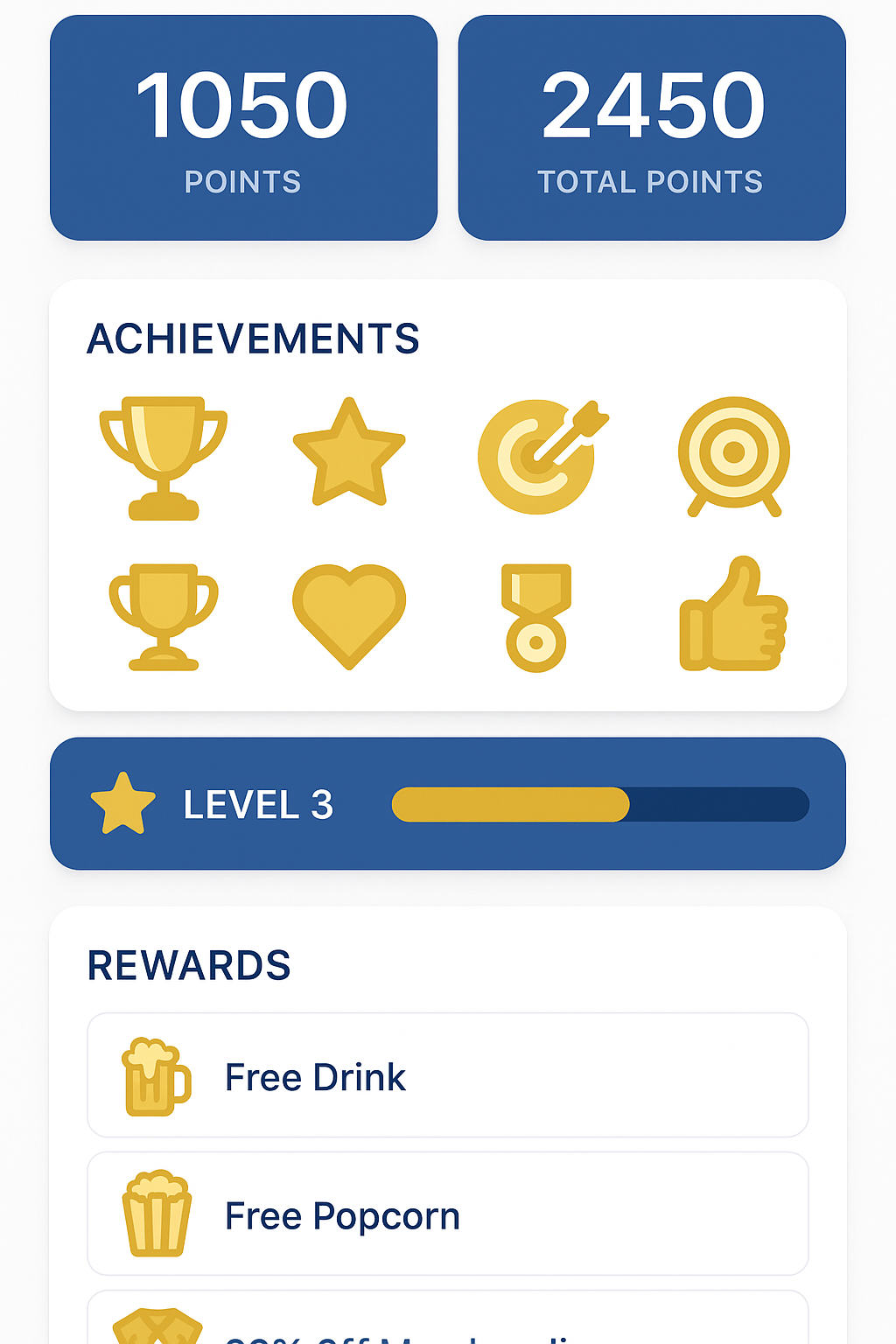896x1344 pixels.
Task: Select the REWARDS section heading
Action: pos(189,964)
